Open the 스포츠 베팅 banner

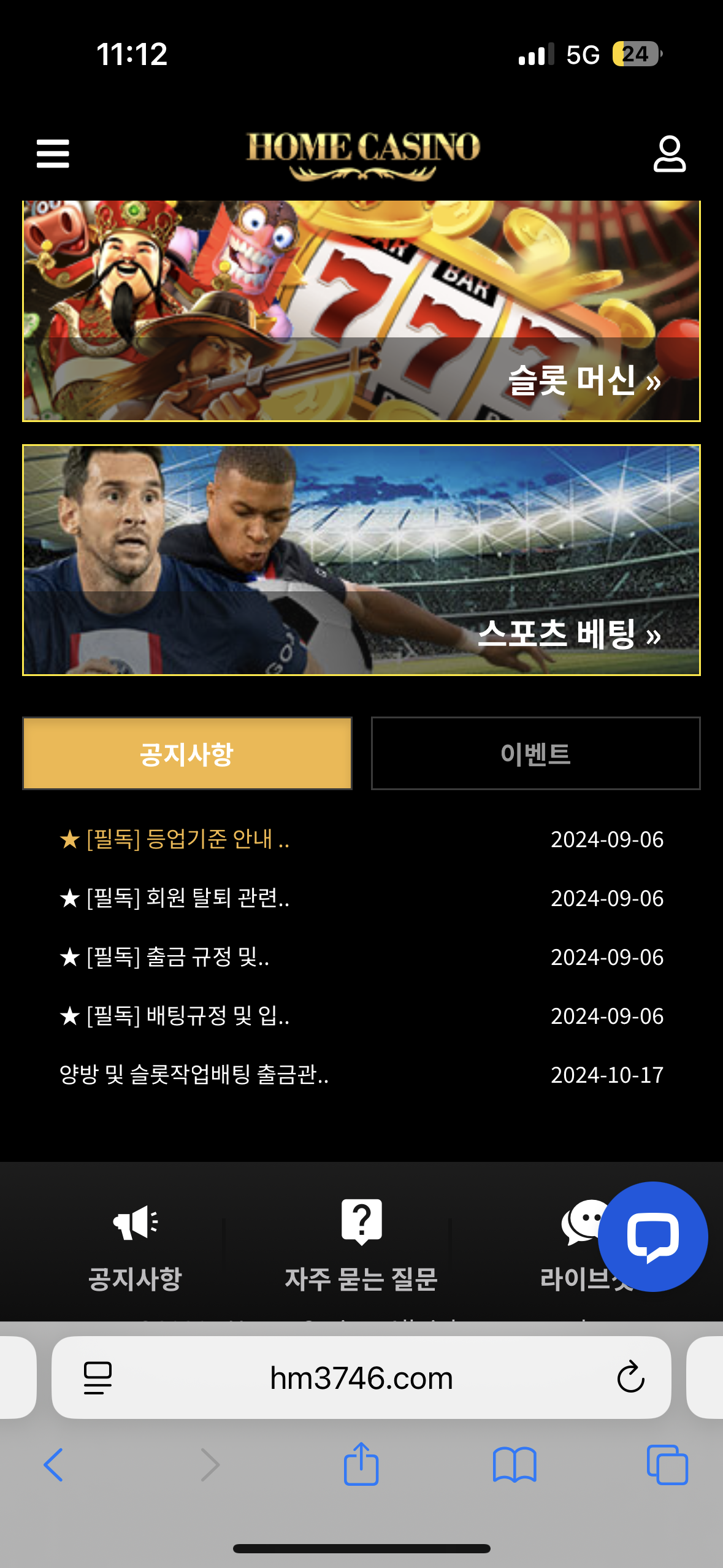[x=361, y=559]
